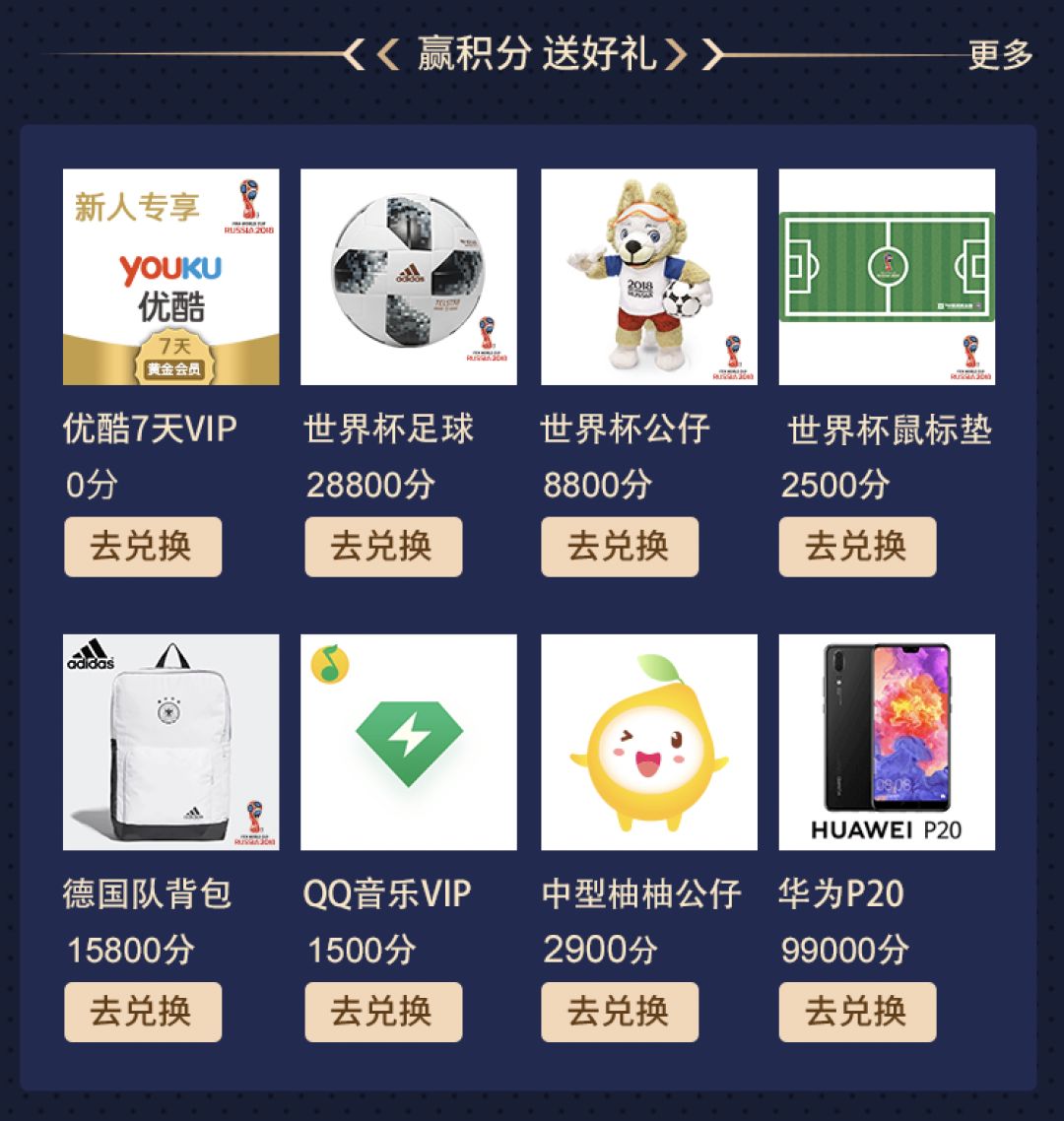The height and width of the screenshot is (1121, 1064).
Task: Click the 去兑换 button under 世界杯公仔
Action: pos(620,546)
